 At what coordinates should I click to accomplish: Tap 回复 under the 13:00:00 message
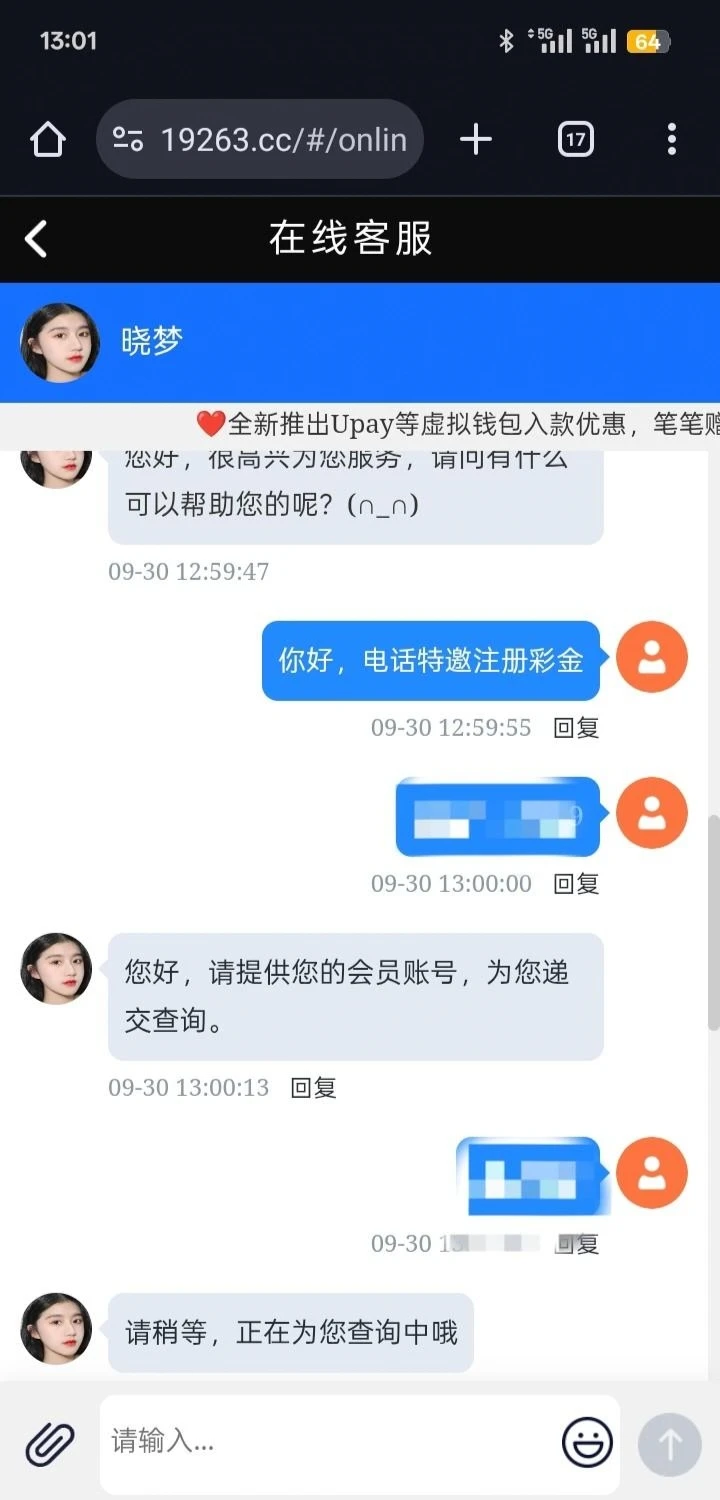tap(576, 884)
